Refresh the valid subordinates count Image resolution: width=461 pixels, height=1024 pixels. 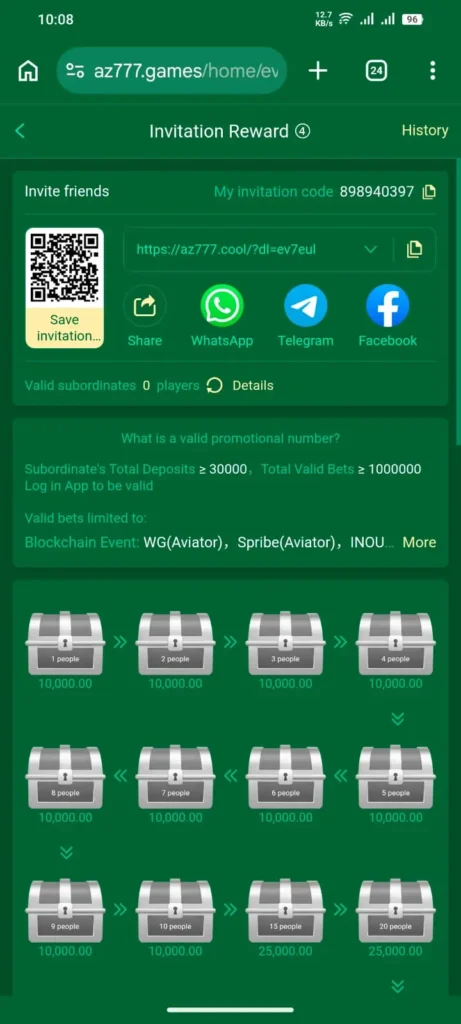pyautogui.click(x=214, y=385)
